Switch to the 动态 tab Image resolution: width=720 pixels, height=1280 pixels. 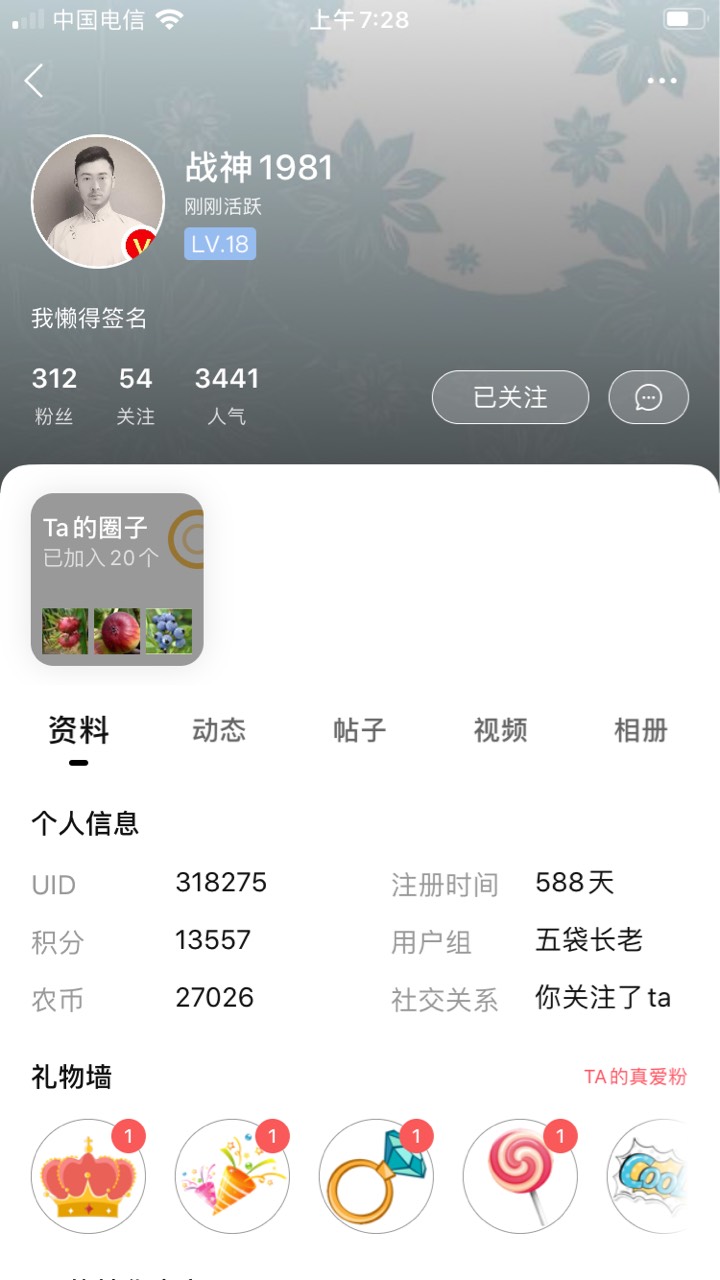[219, 730]
